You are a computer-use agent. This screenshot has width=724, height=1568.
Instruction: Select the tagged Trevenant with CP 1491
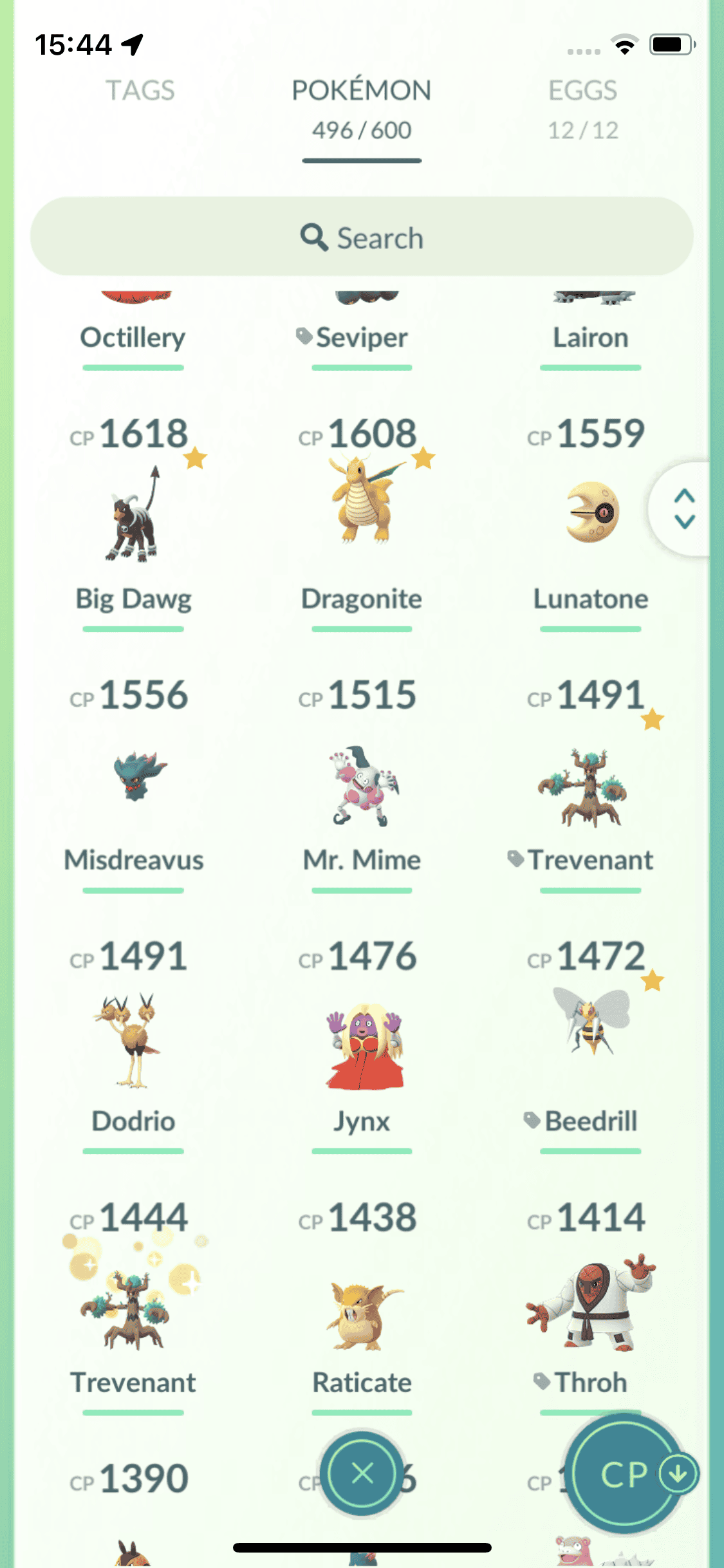[x=591, y=789]
